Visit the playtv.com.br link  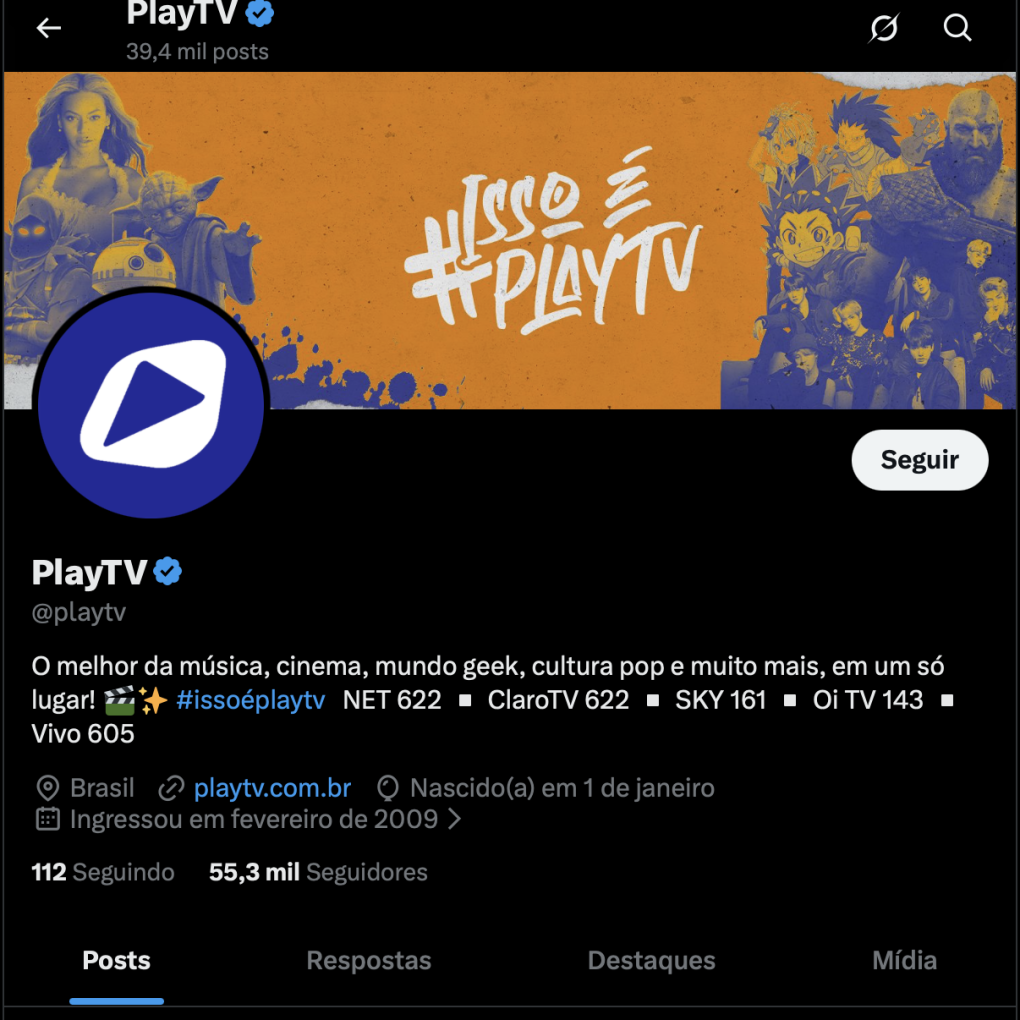tap(272, 788)
